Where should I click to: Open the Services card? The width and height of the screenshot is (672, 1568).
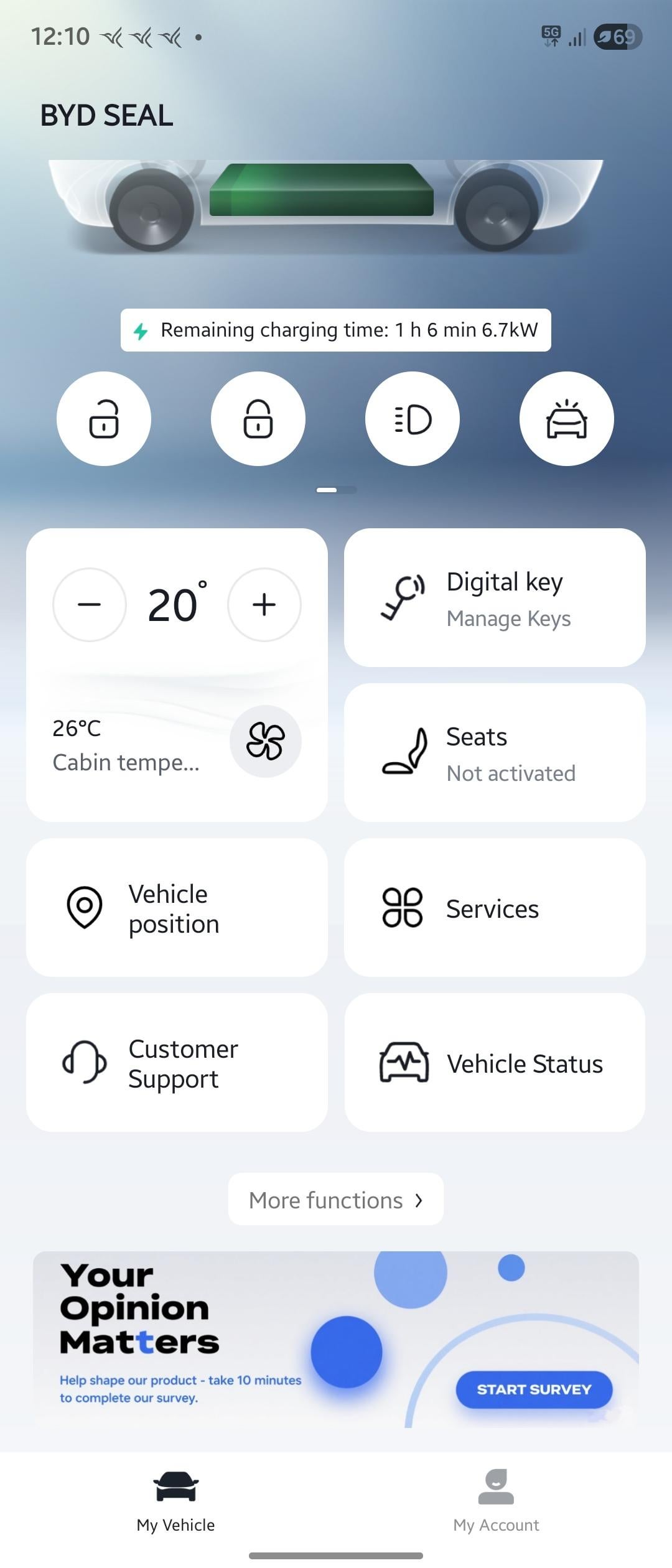pyautogui.click(x=495, y=908)
